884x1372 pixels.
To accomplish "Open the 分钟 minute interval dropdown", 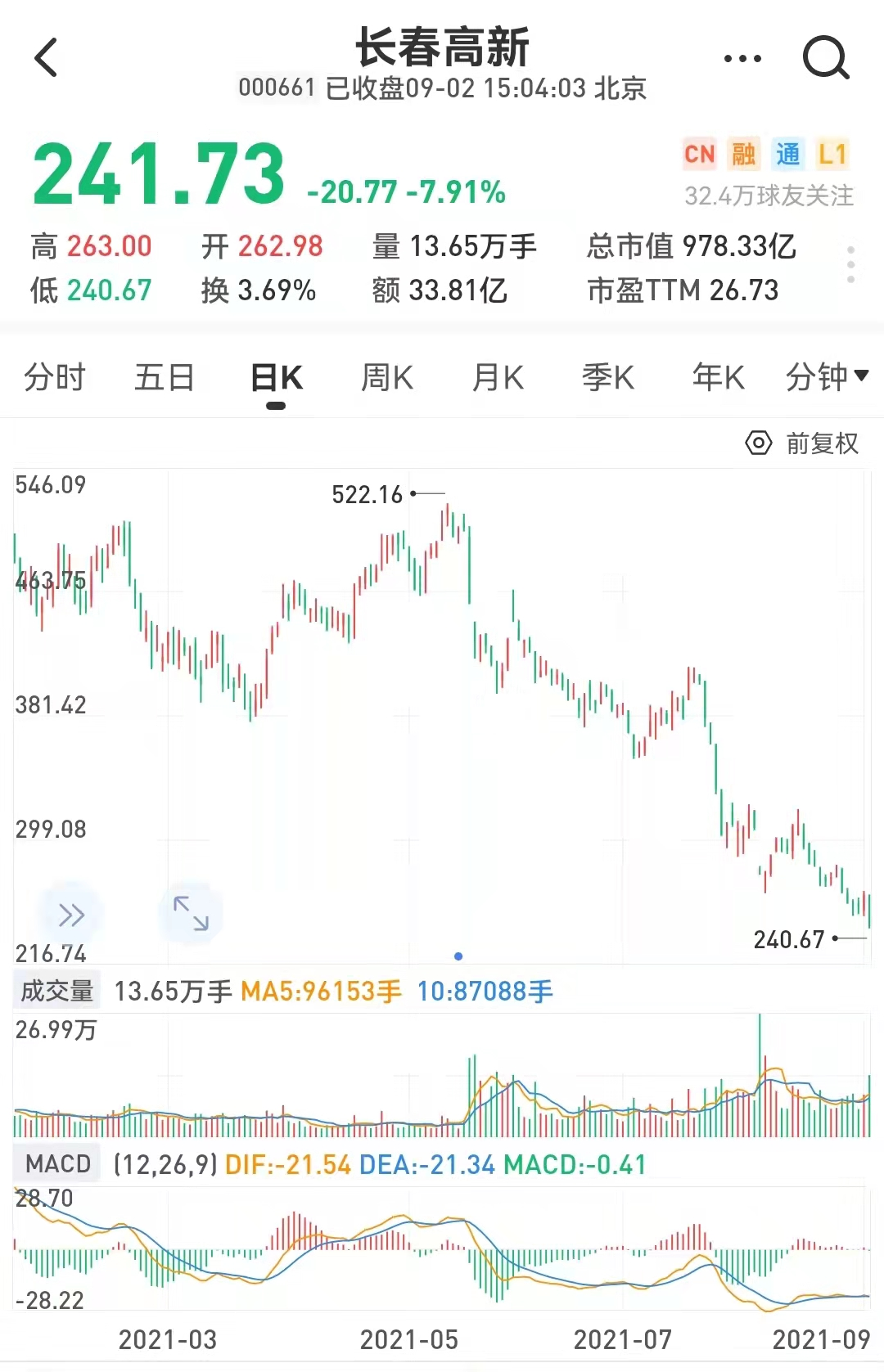I will click(x=826, y=377).
